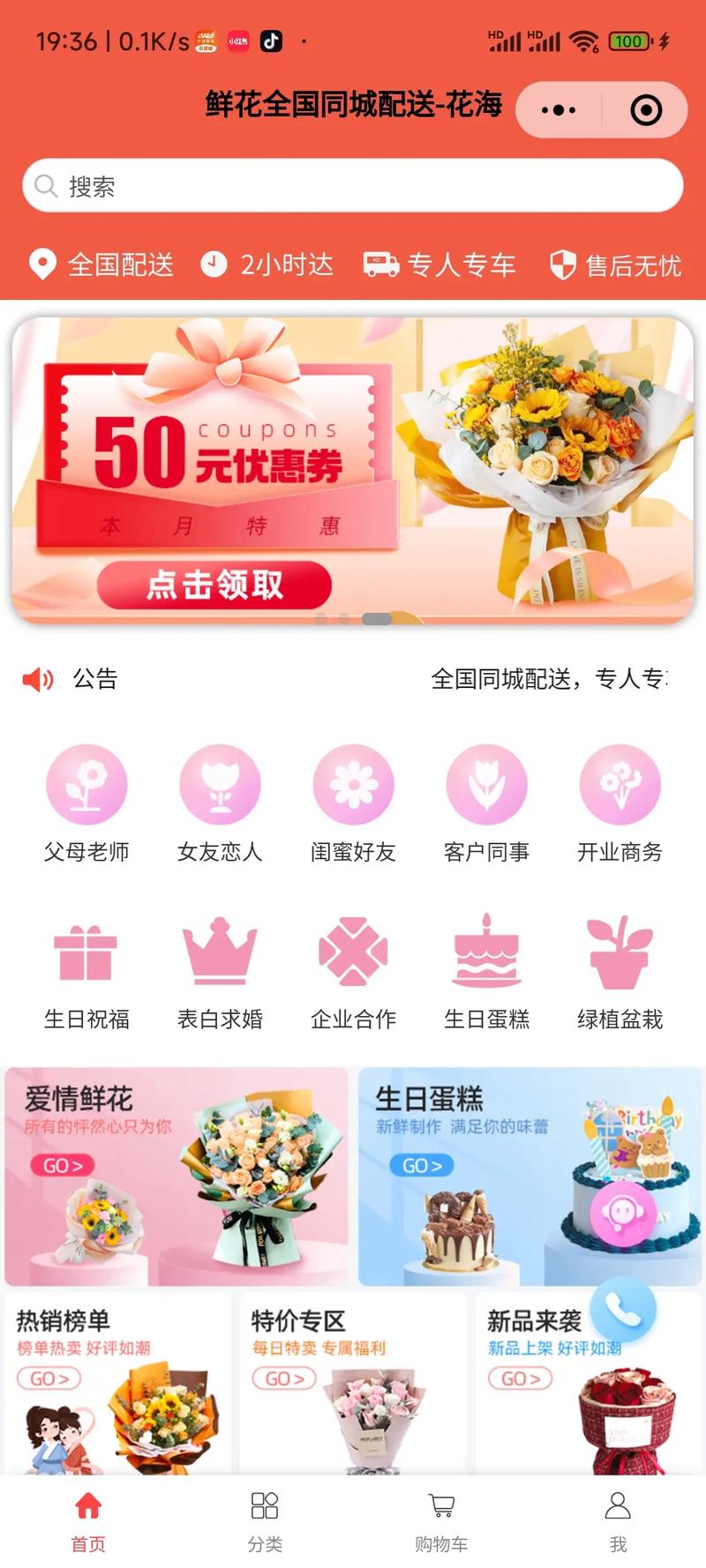Click the floating customer service phone icon
The height and width of the screenshot is (1568, 706).
tap(623, 1313)
